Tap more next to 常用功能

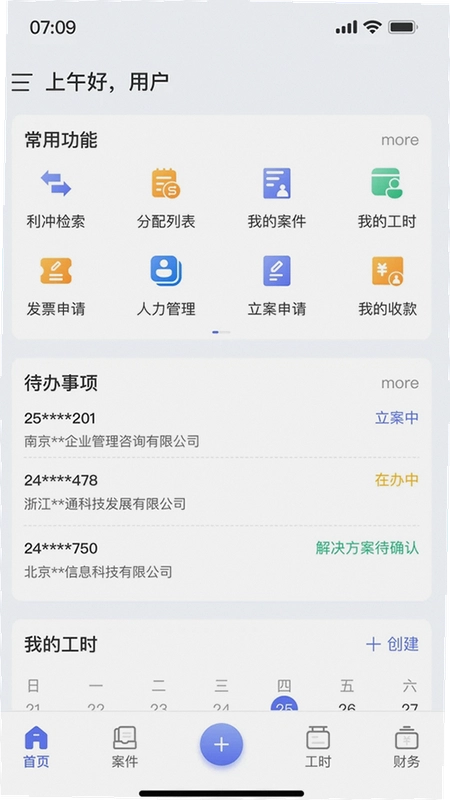click(400, 140)
